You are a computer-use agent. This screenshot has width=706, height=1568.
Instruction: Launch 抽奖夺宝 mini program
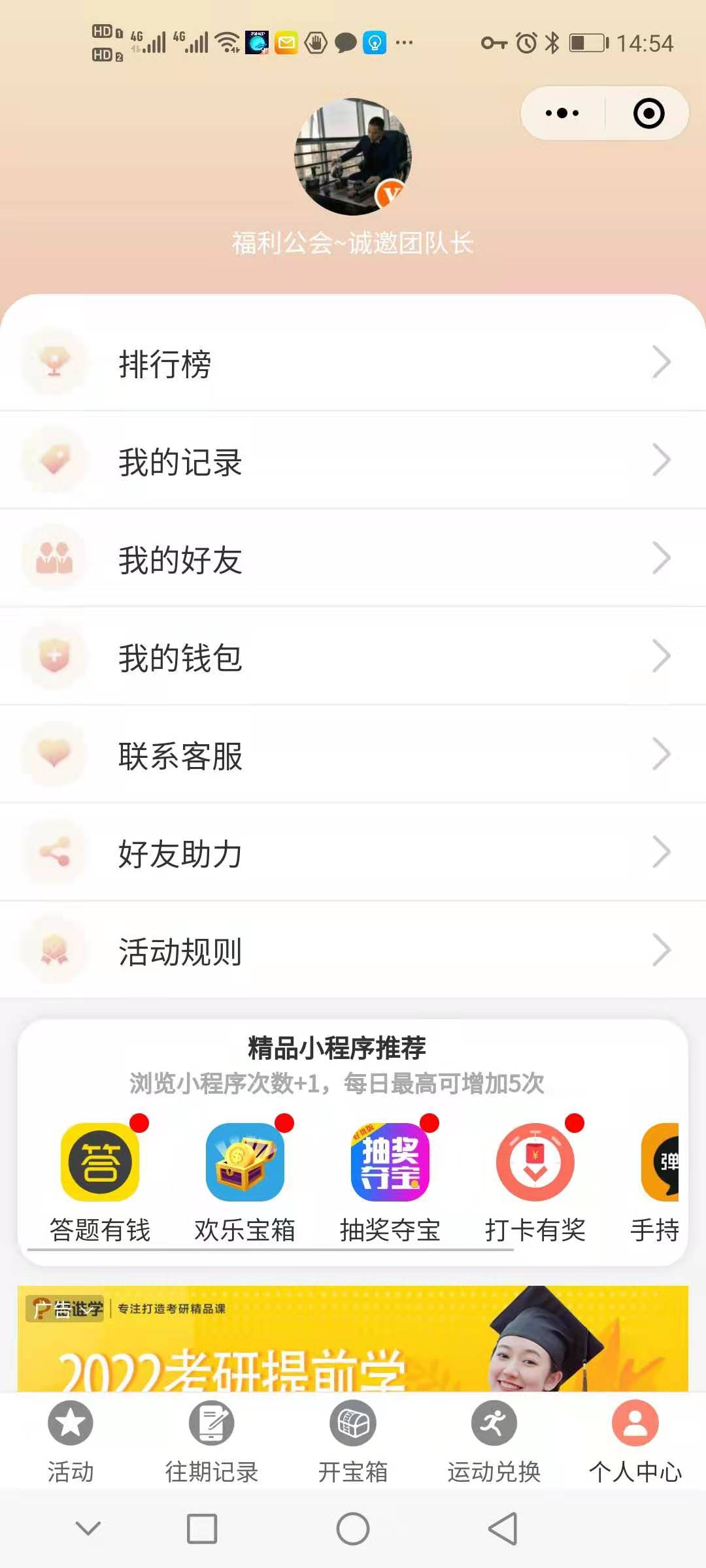click(x=390, y=1163)
